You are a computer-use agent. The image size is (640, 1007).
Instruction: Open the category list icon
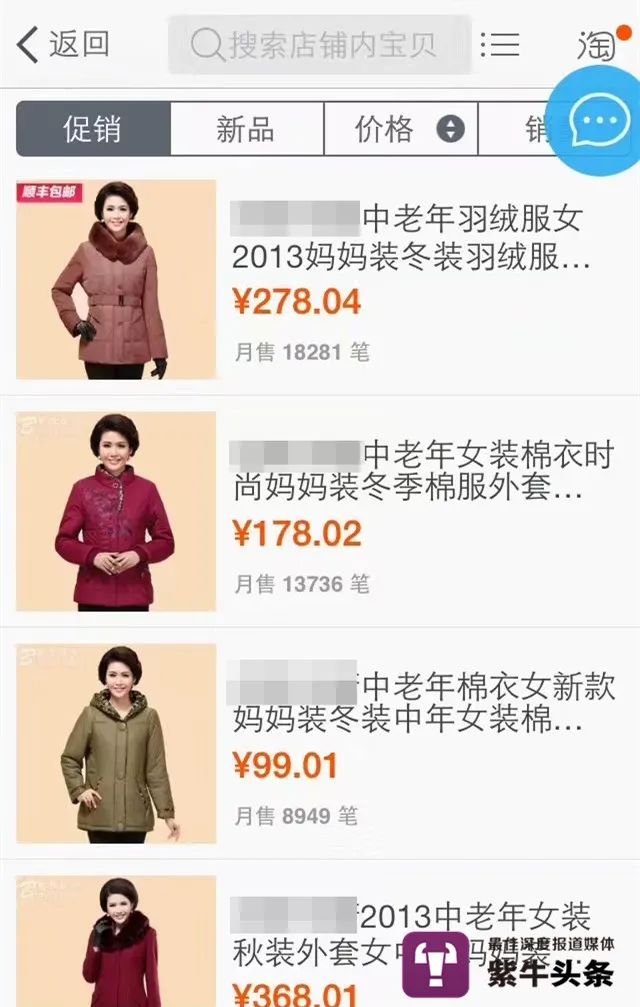pyautogui.click(x=499, y=44)
